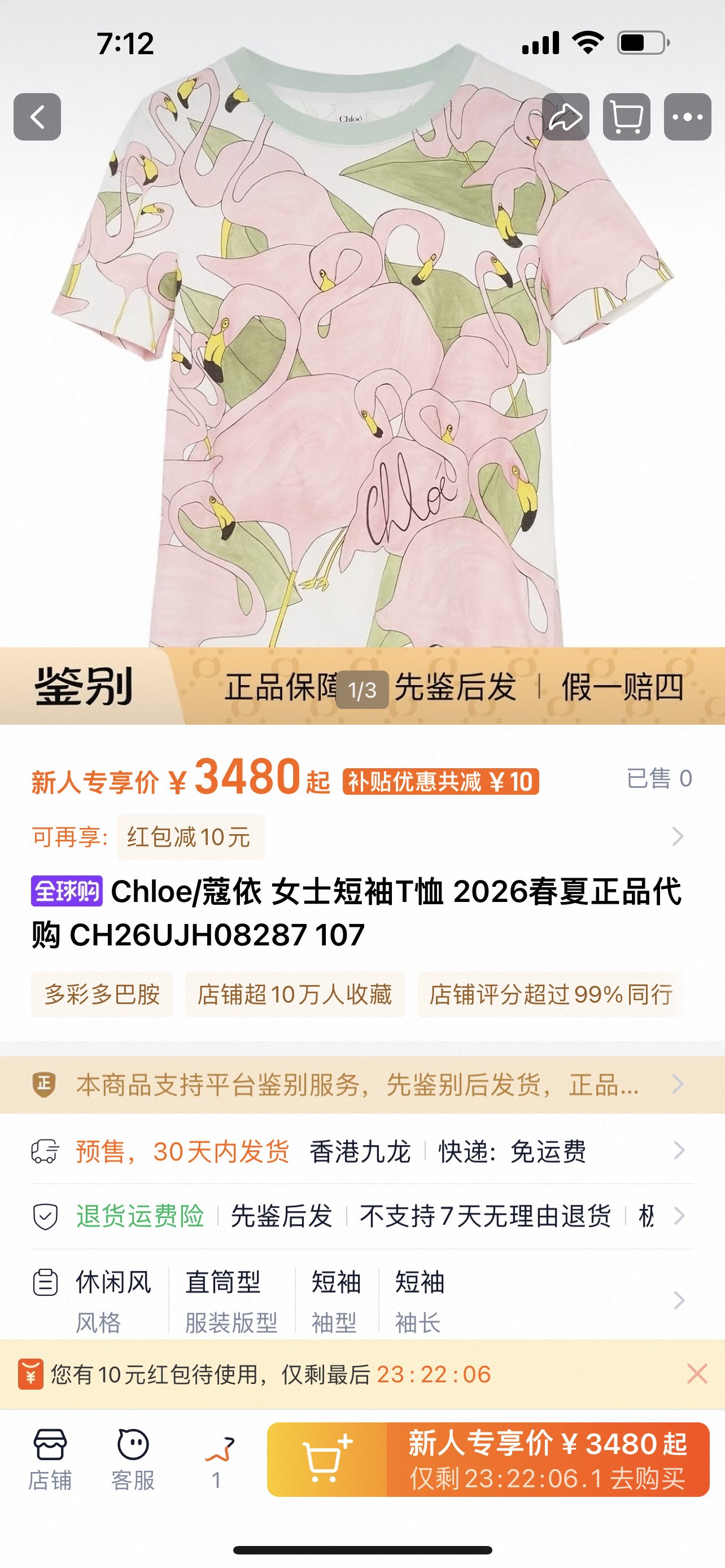Add the item to cart with the yellow button
Viewport: 725px width, 1568px height.
pyautogui.click(x=327, y=1459)
